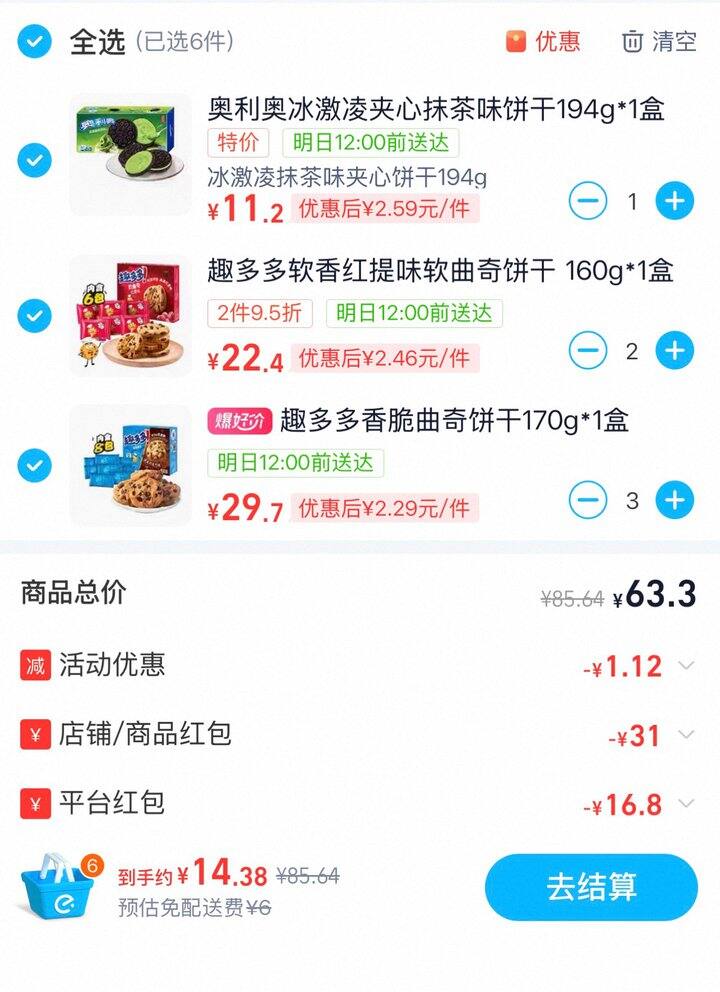Tap 去结算 to check out

point(591,887)
